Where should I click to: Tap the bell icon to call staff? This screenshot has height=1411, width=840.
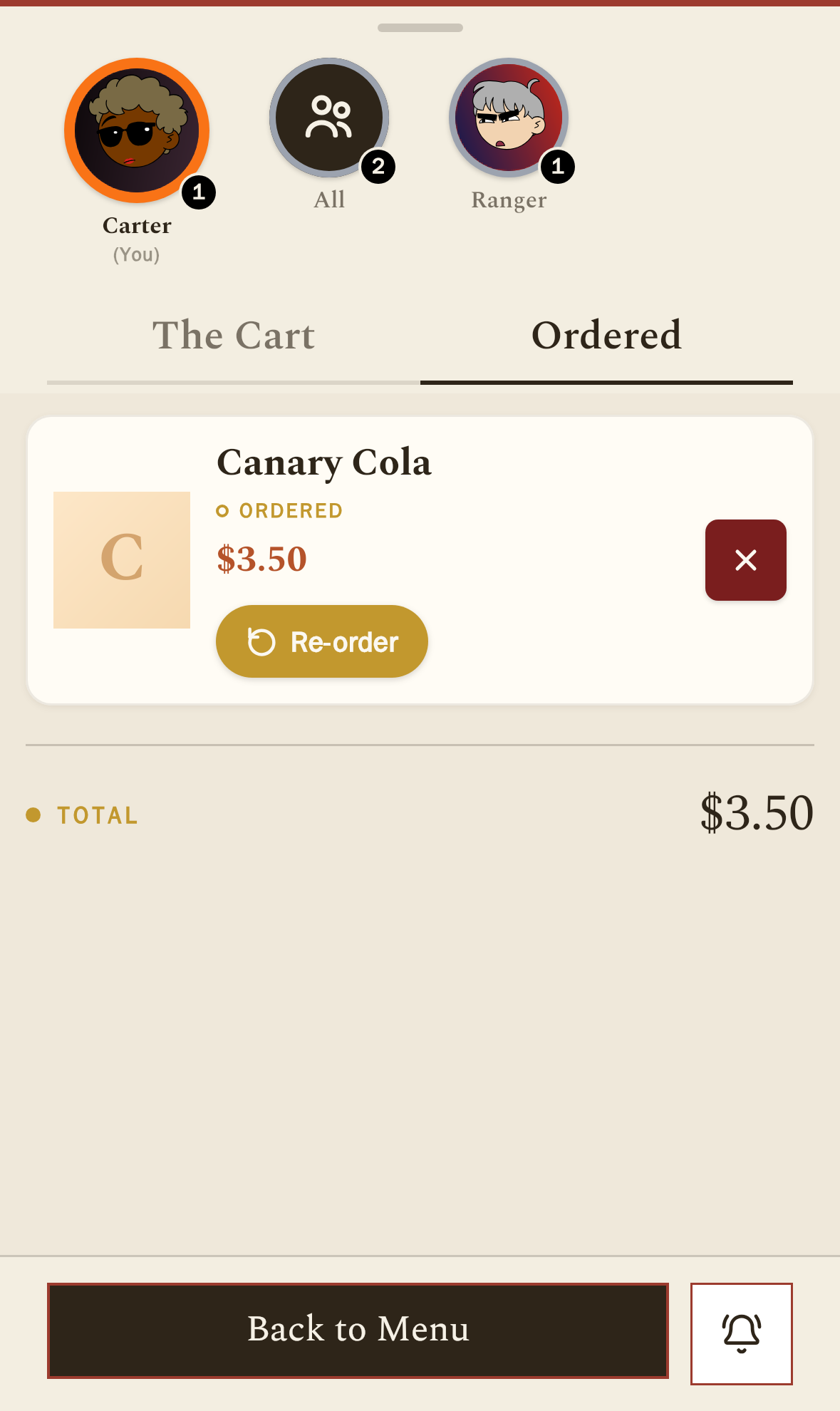click(742, 1333)
